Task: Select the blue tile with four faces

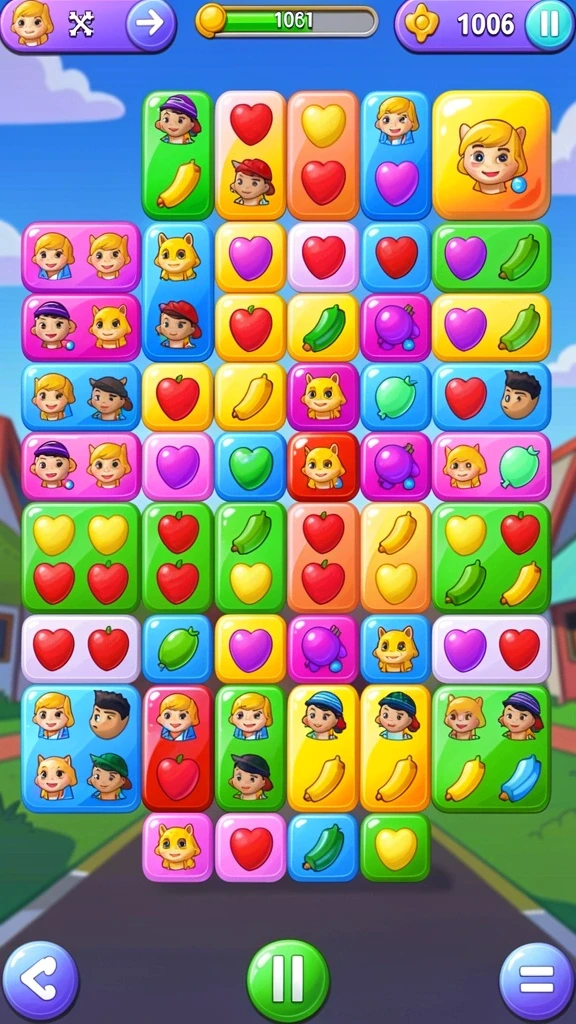Action: (x=81, y=748)
